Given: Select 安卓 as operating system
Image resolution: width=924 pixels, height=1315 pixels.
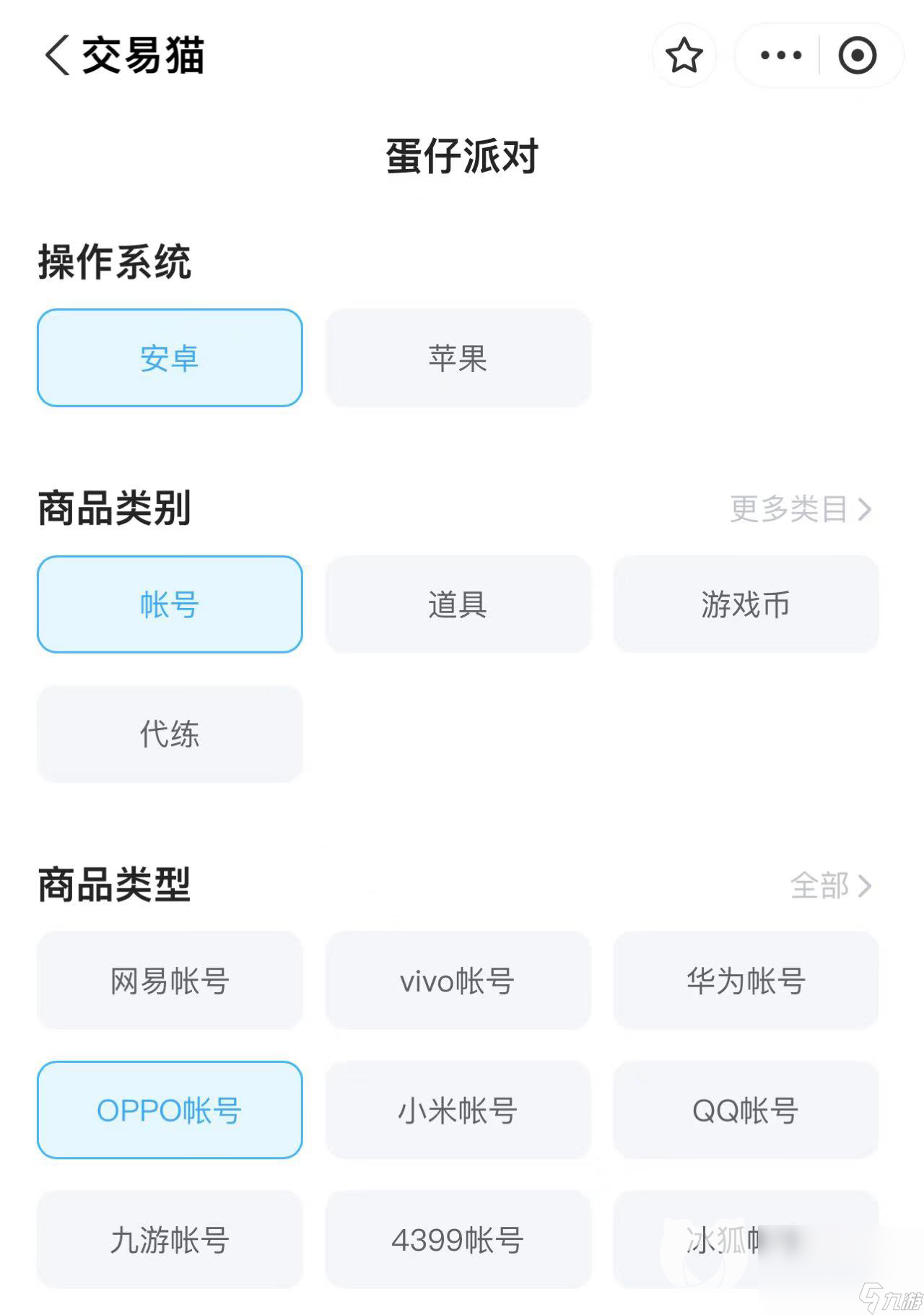Looking at the screenshot, I should pos(170,358).
